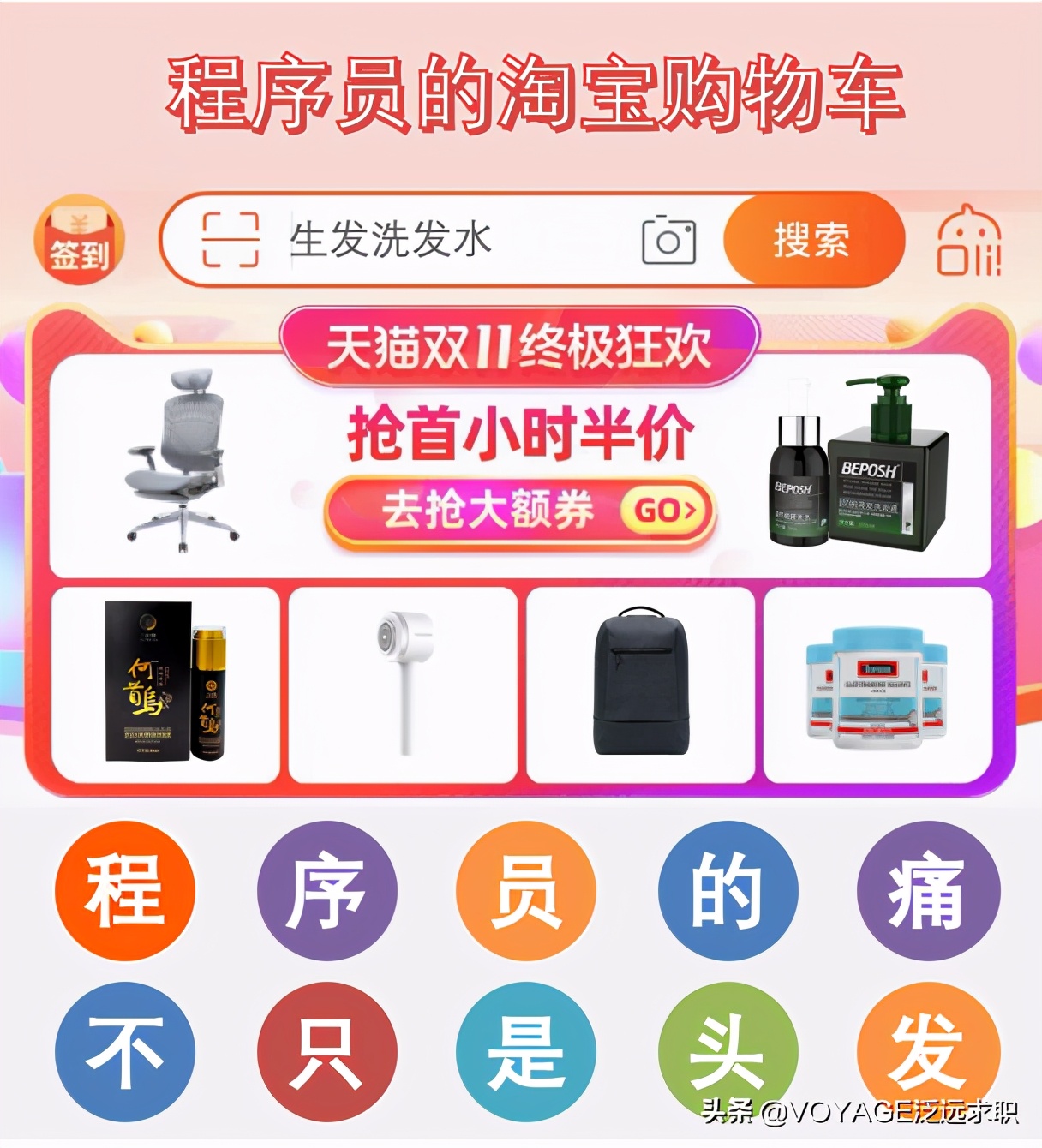This screenshot has height=1148, width=1042.
Task: Tap the GO arrow on the coupon banner
Action: (664, 510)
